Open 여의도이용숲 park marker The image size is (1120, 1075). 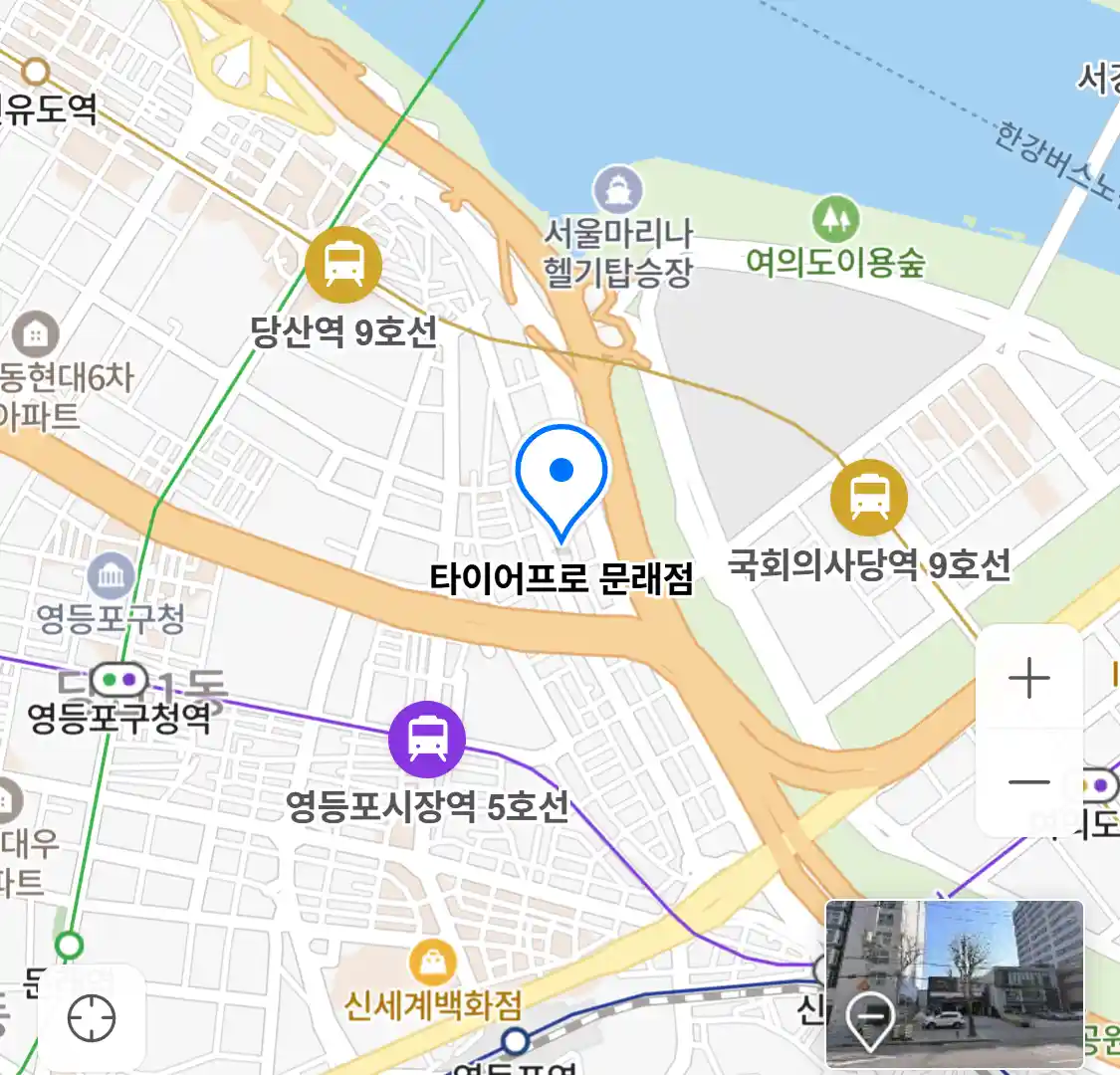click(835, 220)
